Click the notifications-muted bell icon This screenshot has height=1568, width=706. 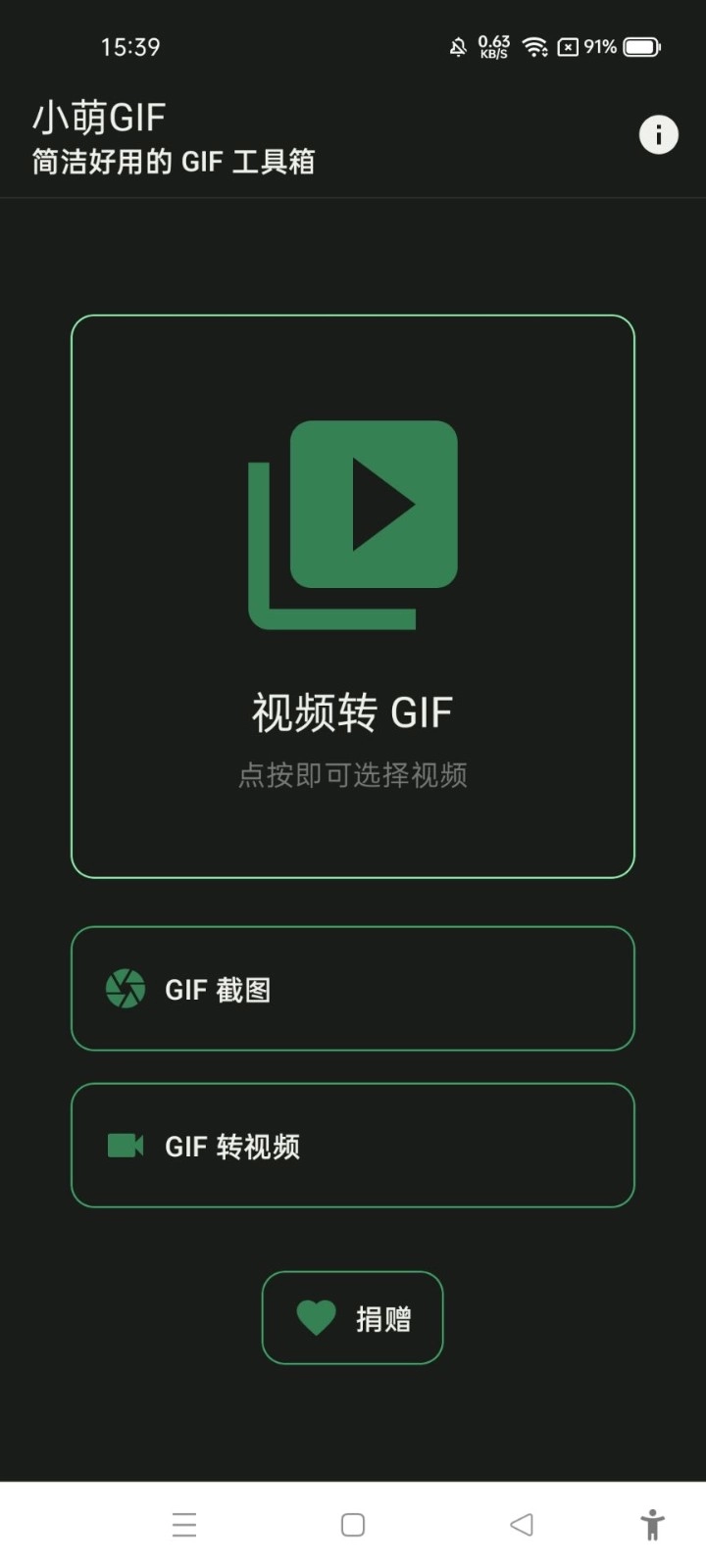[457, 46]
